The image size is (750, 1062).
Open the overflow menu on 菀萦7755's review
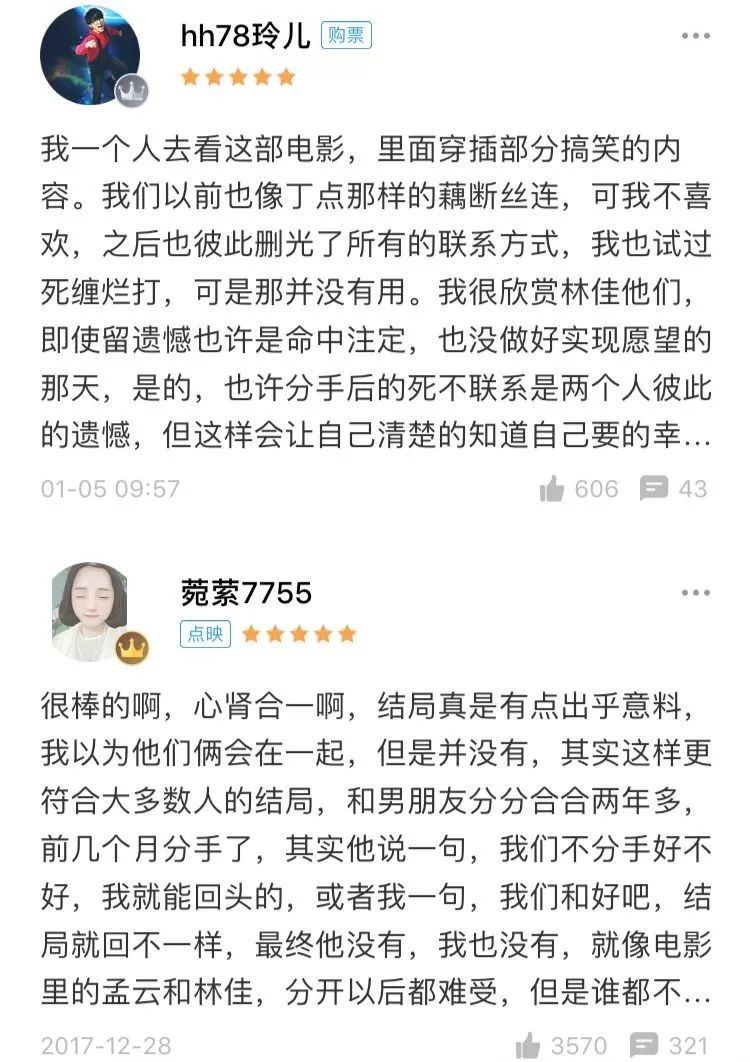[695, 593]
